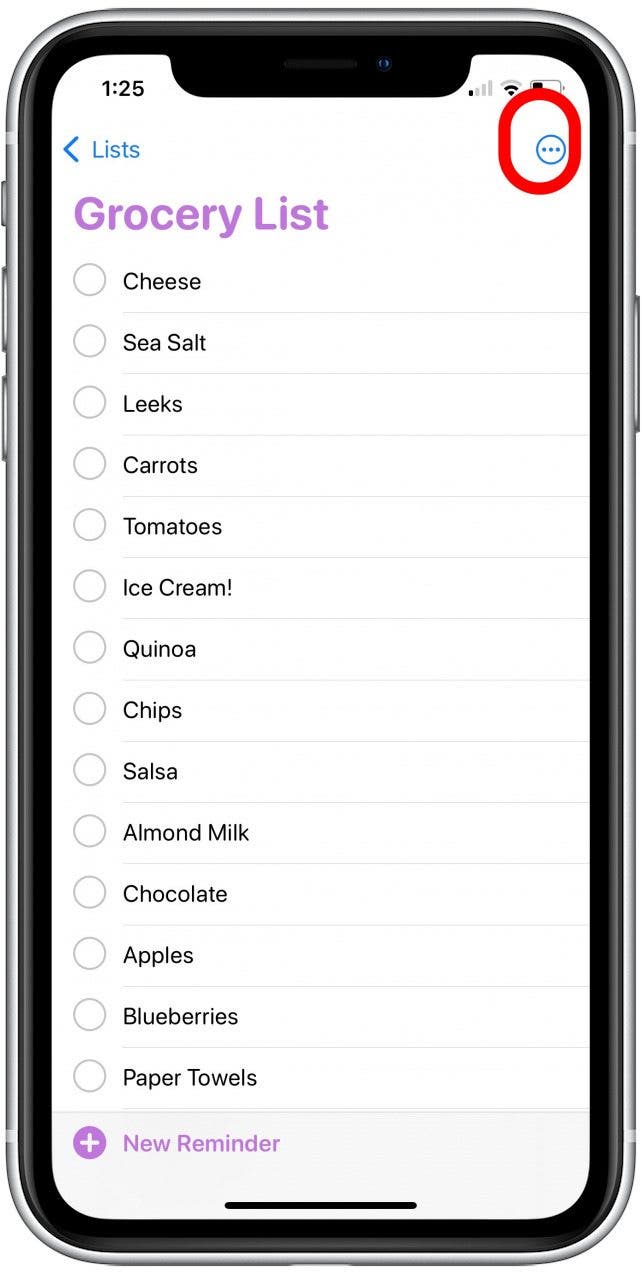Tick off Salsa
The width and height of the screenshot is (642, 1274).
pos(90,770)
